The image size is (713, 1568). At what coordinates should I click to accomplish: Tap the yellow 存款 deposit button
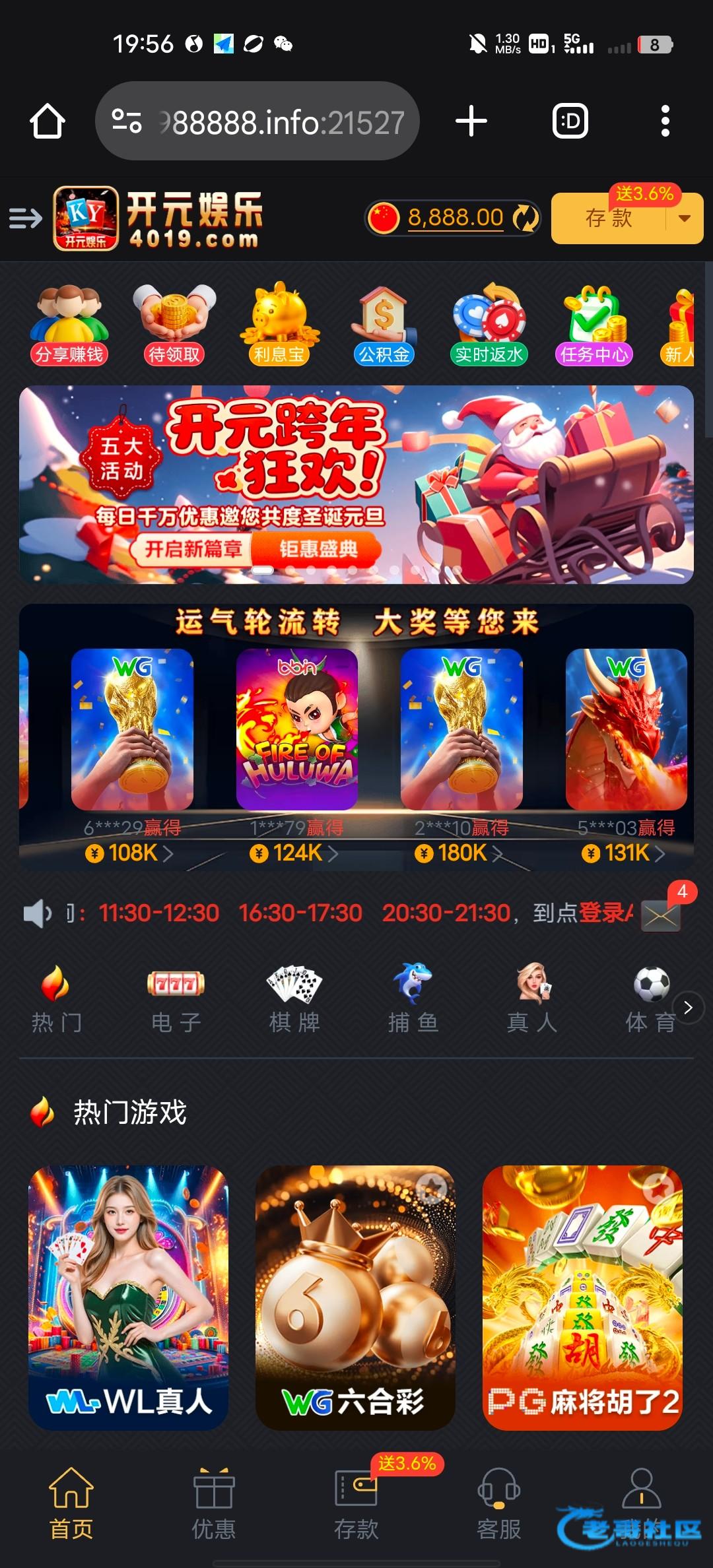click(607, 218)
